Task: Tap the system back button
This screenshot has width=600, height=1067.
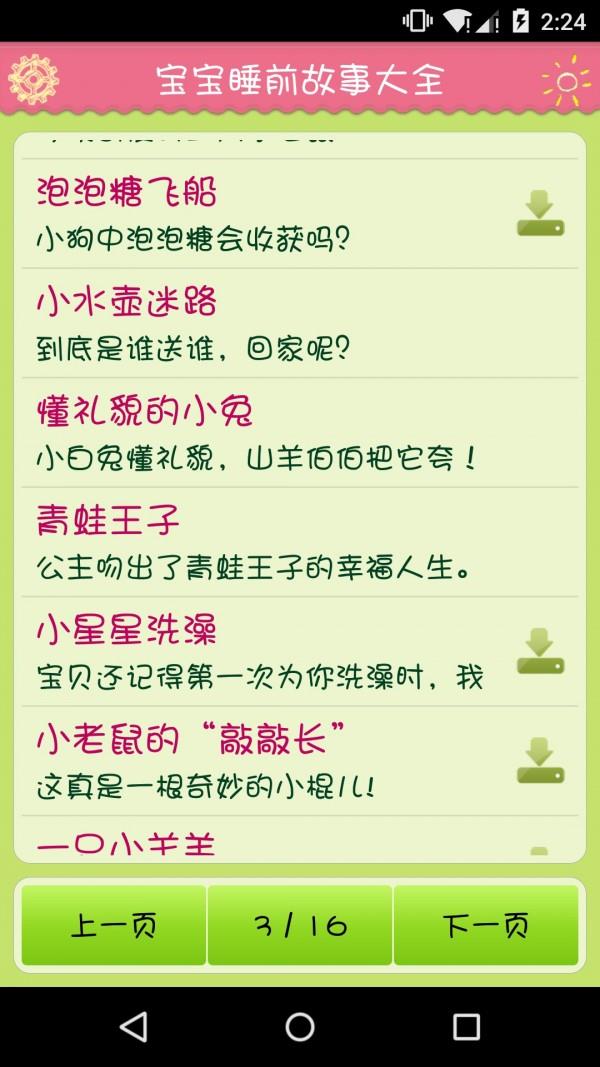Action: coord(133,1026)
